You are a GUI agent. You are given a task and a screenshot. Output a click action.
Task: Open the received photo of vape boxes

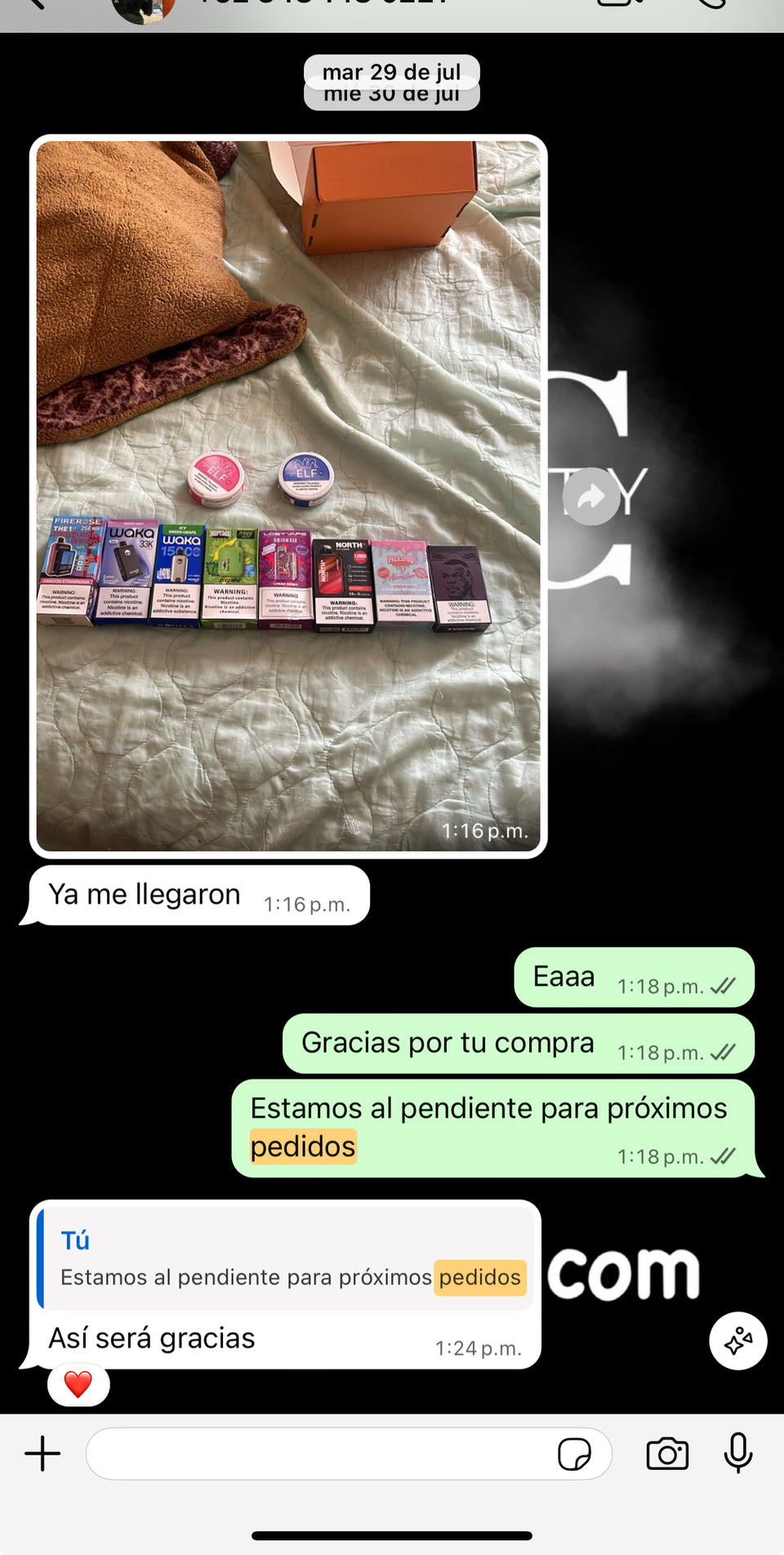(x=288, y=495)
